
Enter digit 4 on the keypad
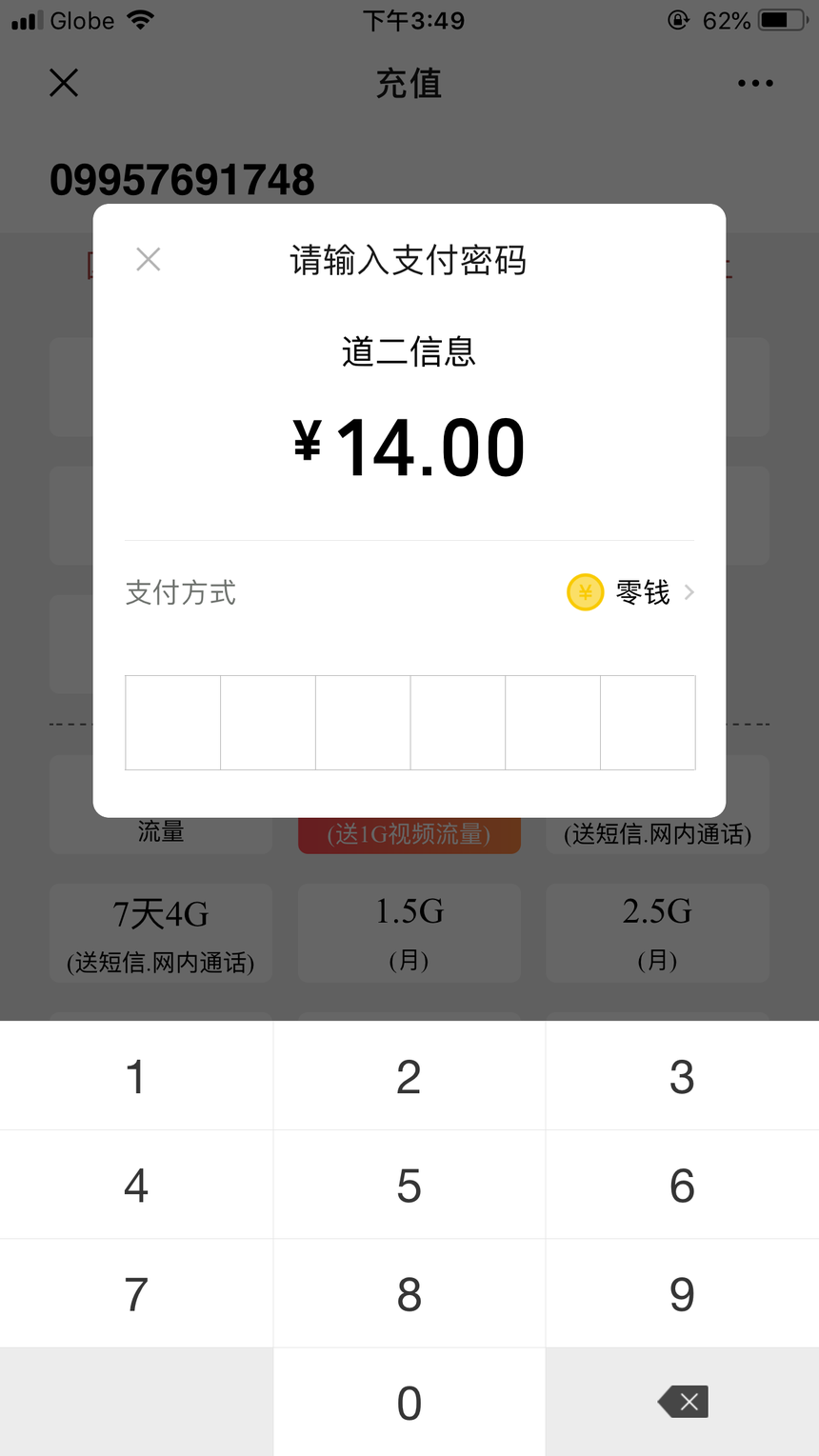[x=136, y=1185]
